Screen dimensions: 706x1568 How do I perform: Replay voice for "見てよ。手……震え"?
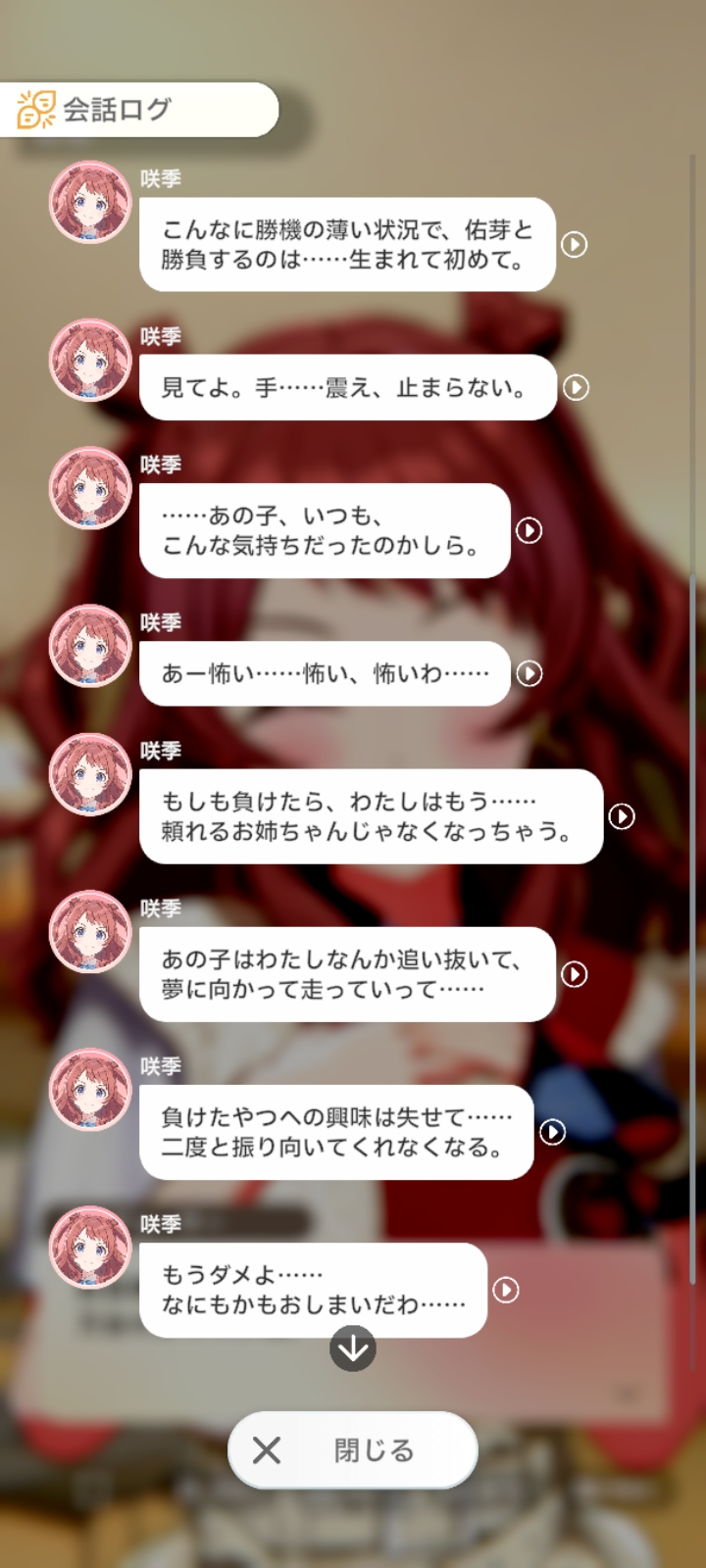(x=577, y=387)
